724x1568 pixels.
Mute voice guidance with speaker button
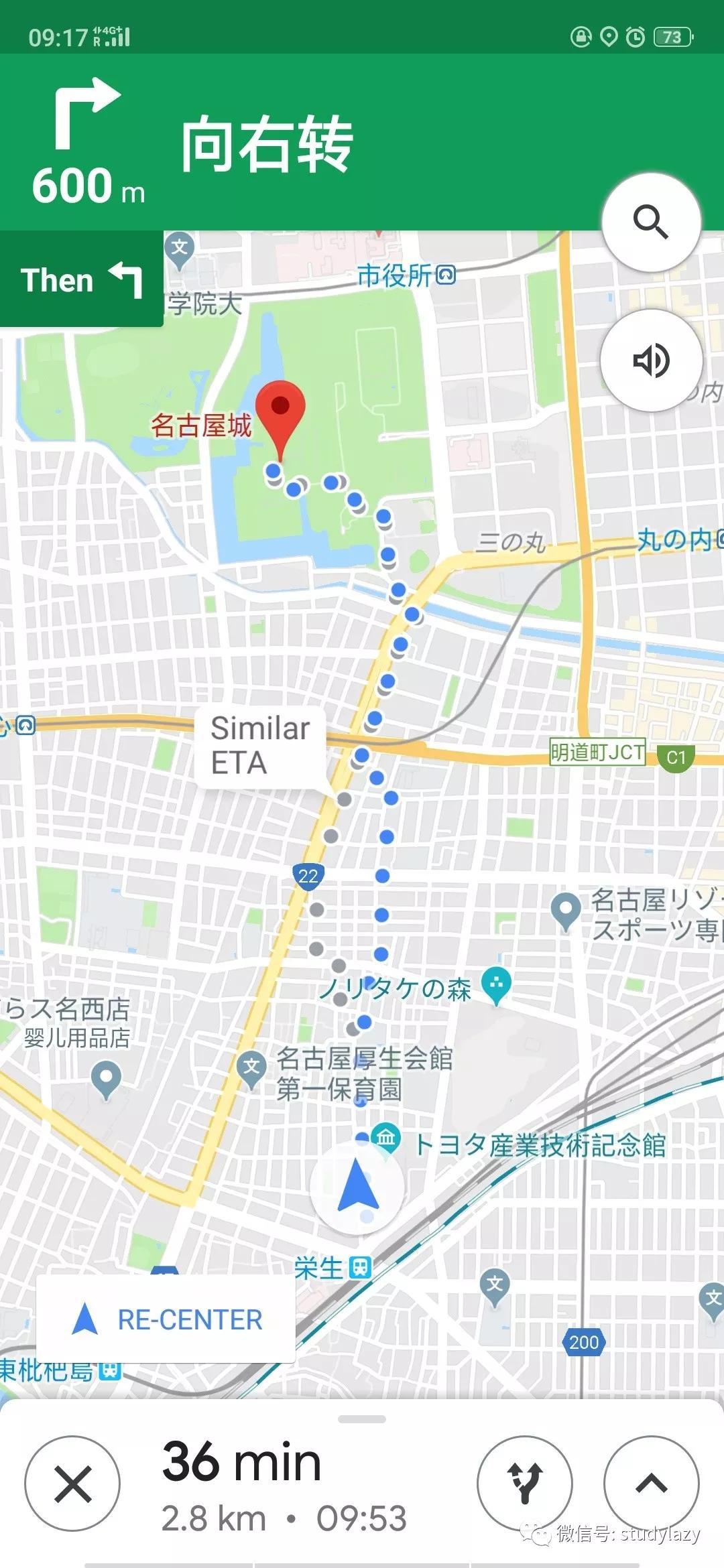[651, 361]
